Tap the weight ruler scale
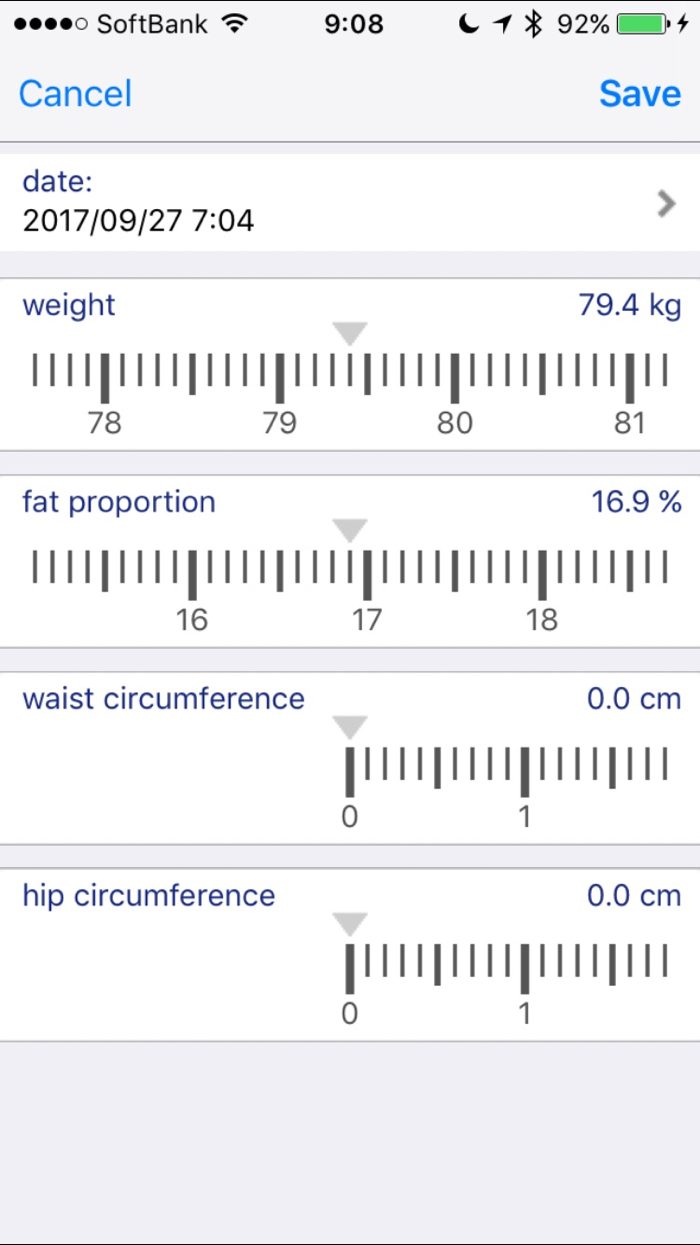The height and width of the screenshot is (1245, 700). (x=350, y=380)
